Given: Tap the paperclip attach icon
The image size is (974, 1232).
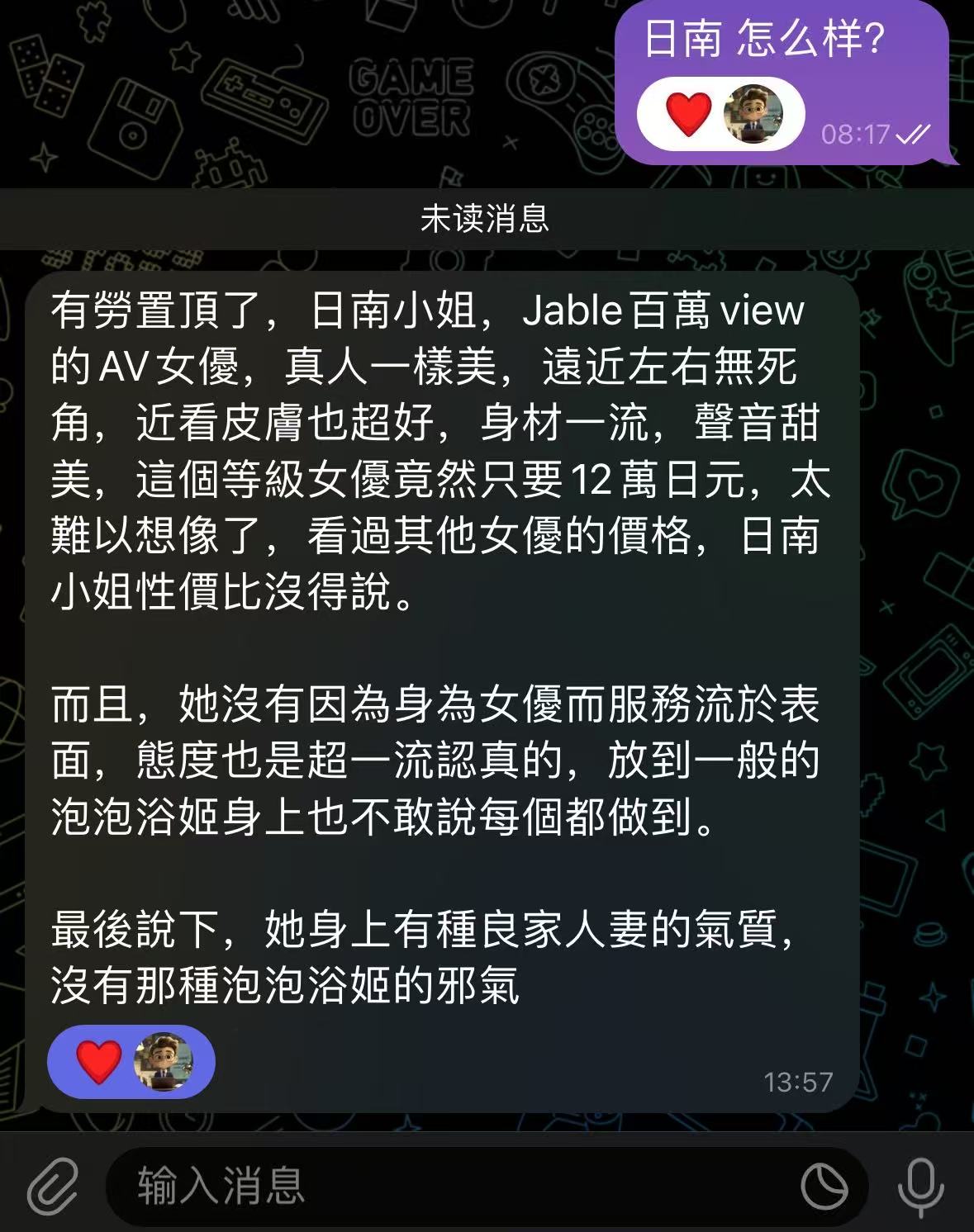Looking at the screenshot, I should [x=53, y=1187].
